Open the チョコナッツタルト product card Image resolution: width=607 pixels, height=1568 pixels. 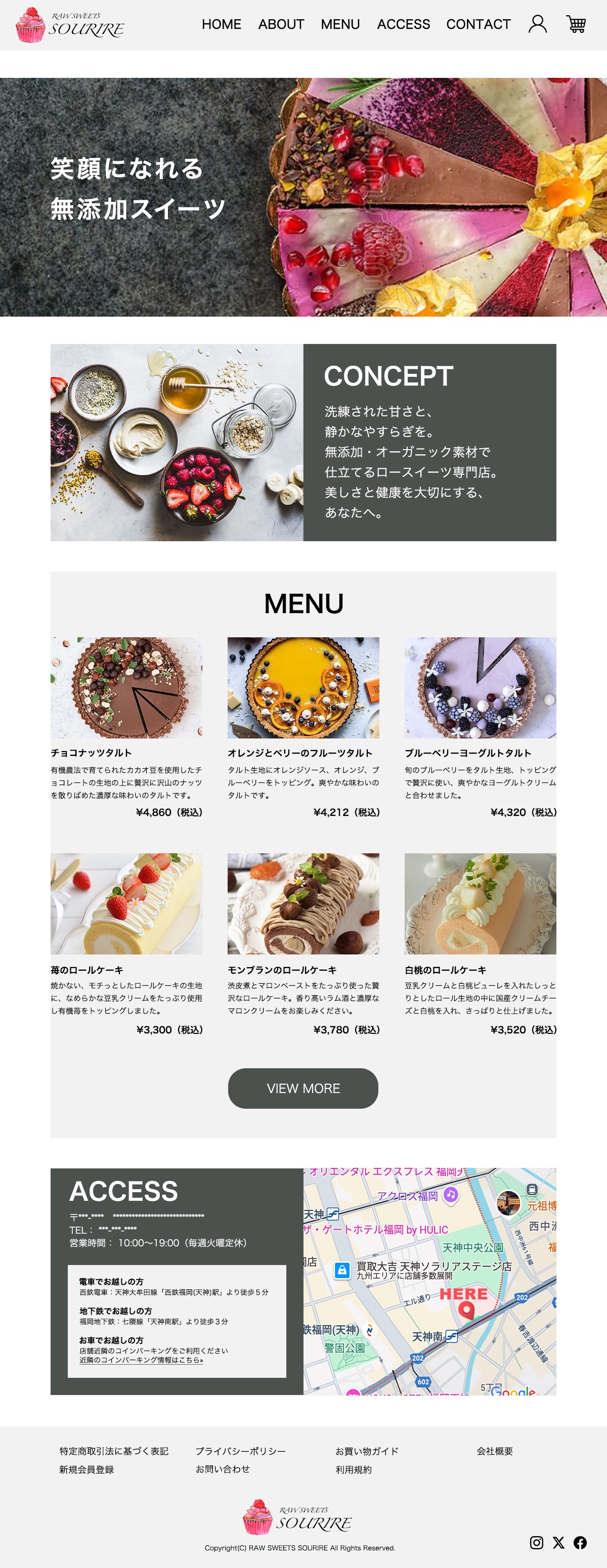pyautogui.click(x=126, y=688)
